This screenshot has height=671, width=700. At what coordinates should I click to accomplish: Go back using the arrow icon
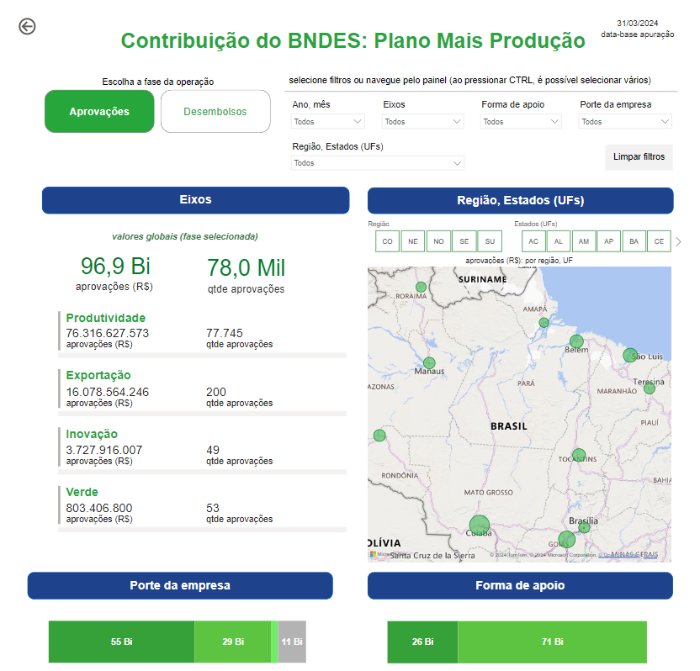pyautogui.click(x=27, y=27)
